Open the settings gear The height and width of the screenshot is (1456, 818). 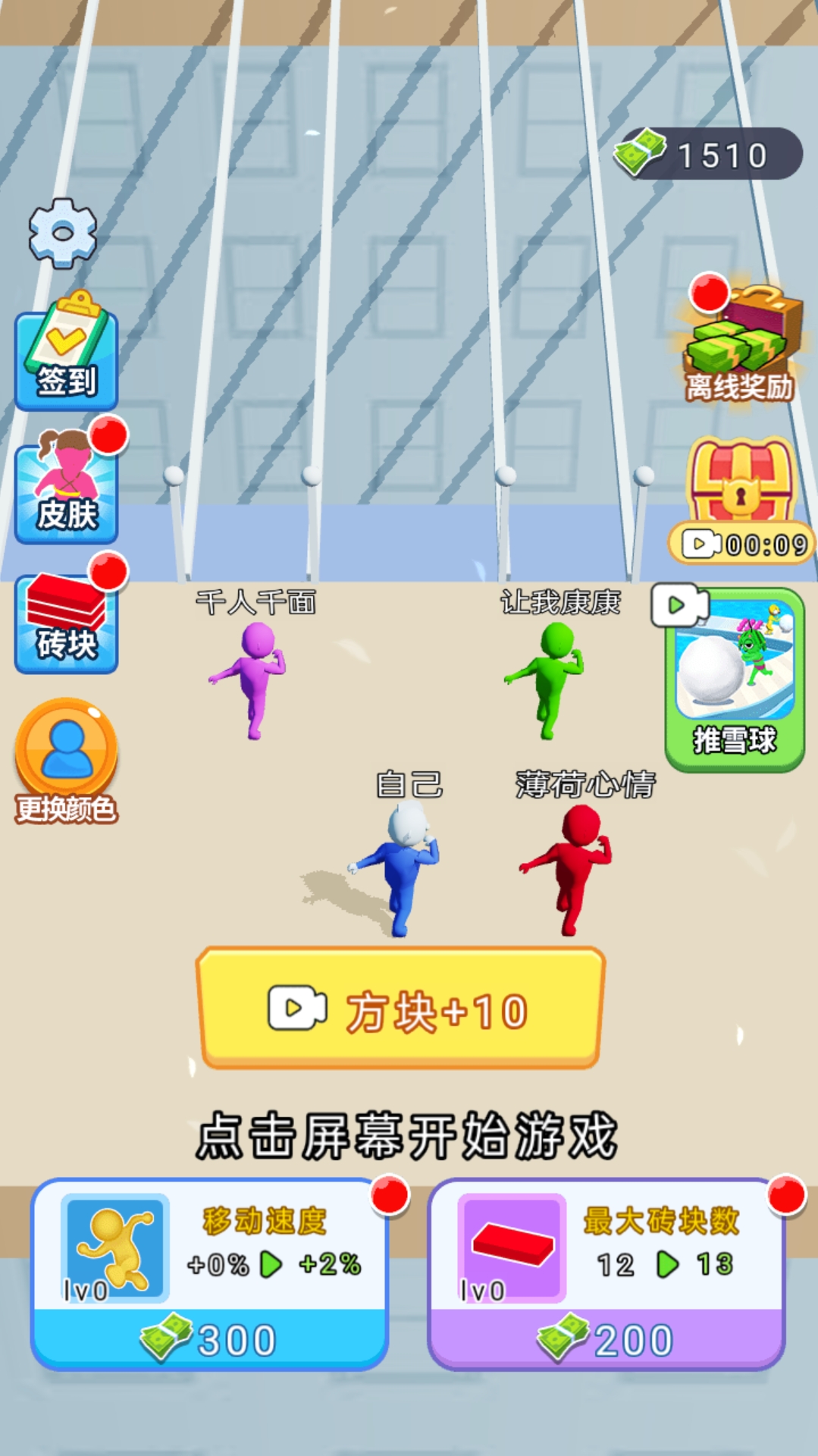(63, 234)
